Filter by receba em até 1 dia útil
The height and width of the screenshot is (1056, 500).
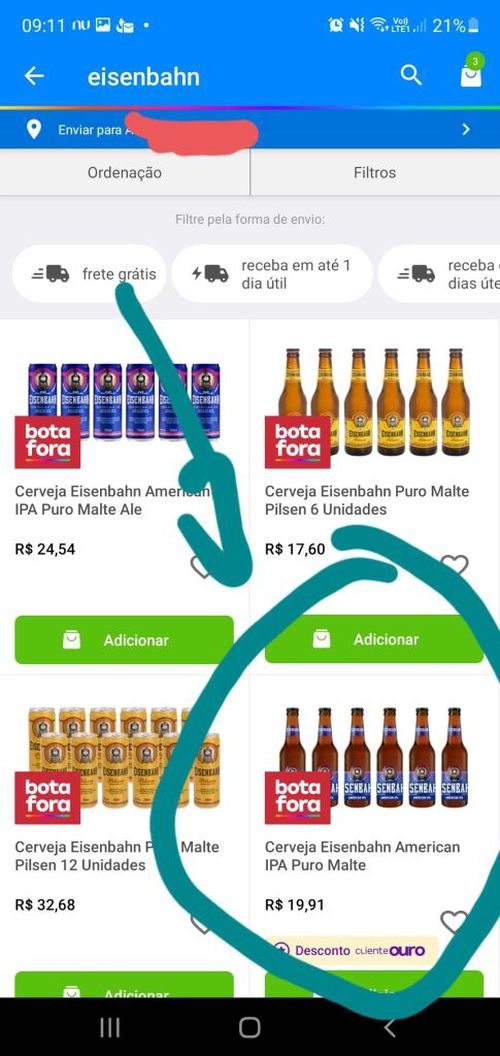click(272, 274)
